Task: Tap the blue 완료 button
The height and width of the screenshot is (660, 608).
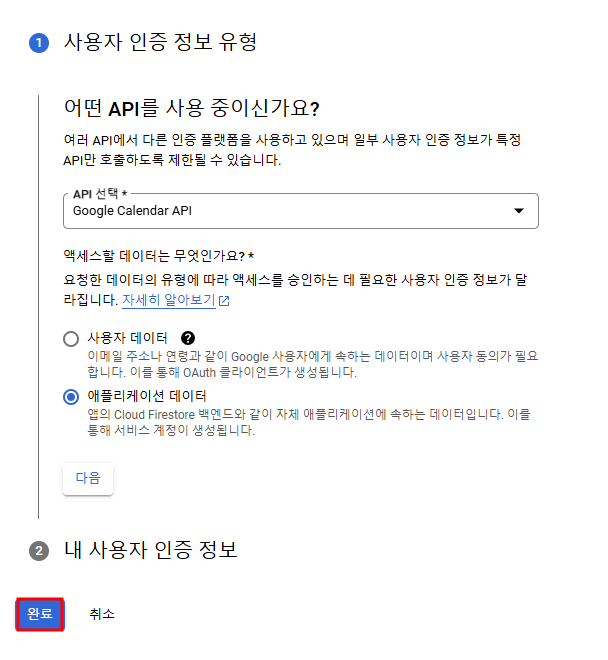Action: 40,613
